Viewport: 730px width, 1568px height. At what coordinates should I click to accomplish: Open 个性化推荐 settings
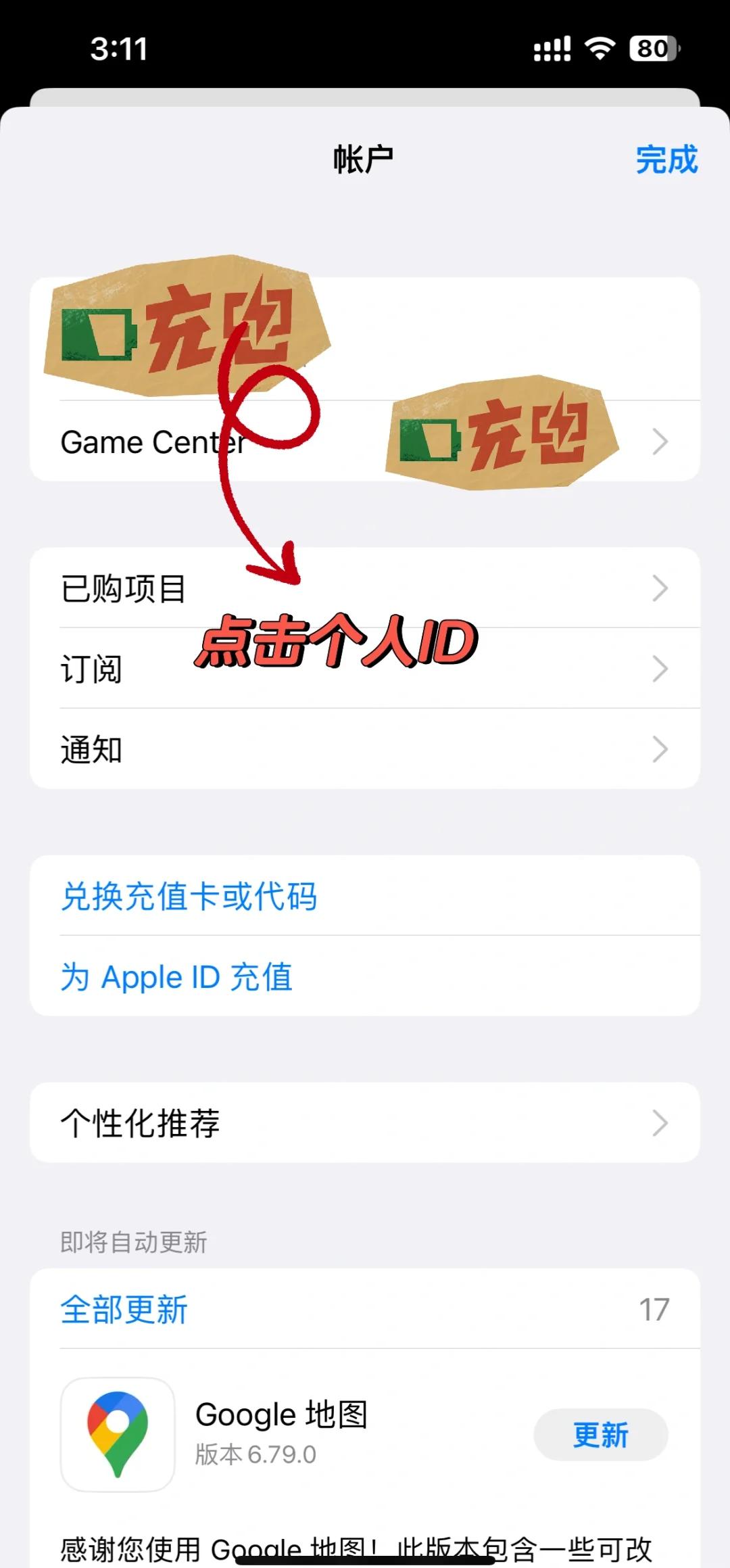coord(365,1123)
